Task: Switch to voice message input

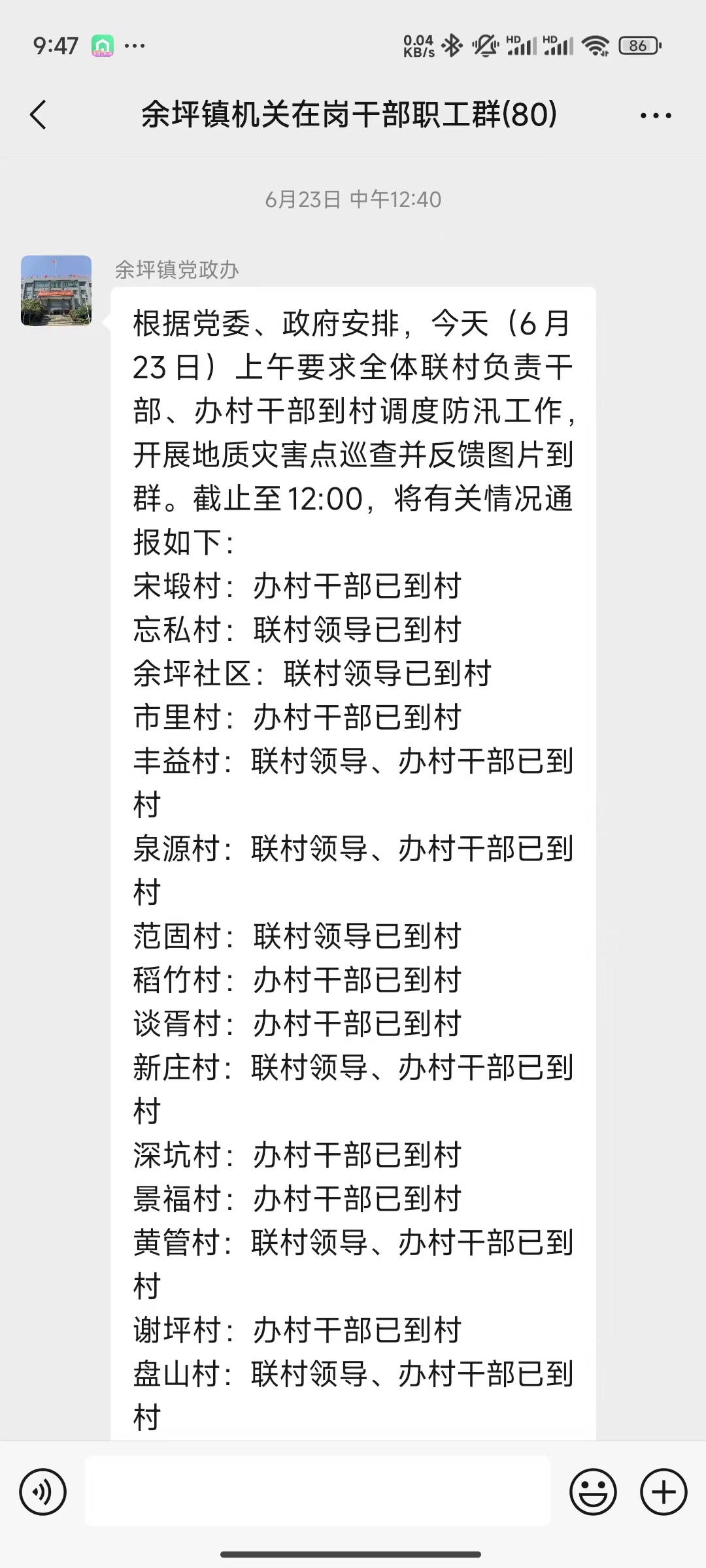Action: pos(43,1492)
